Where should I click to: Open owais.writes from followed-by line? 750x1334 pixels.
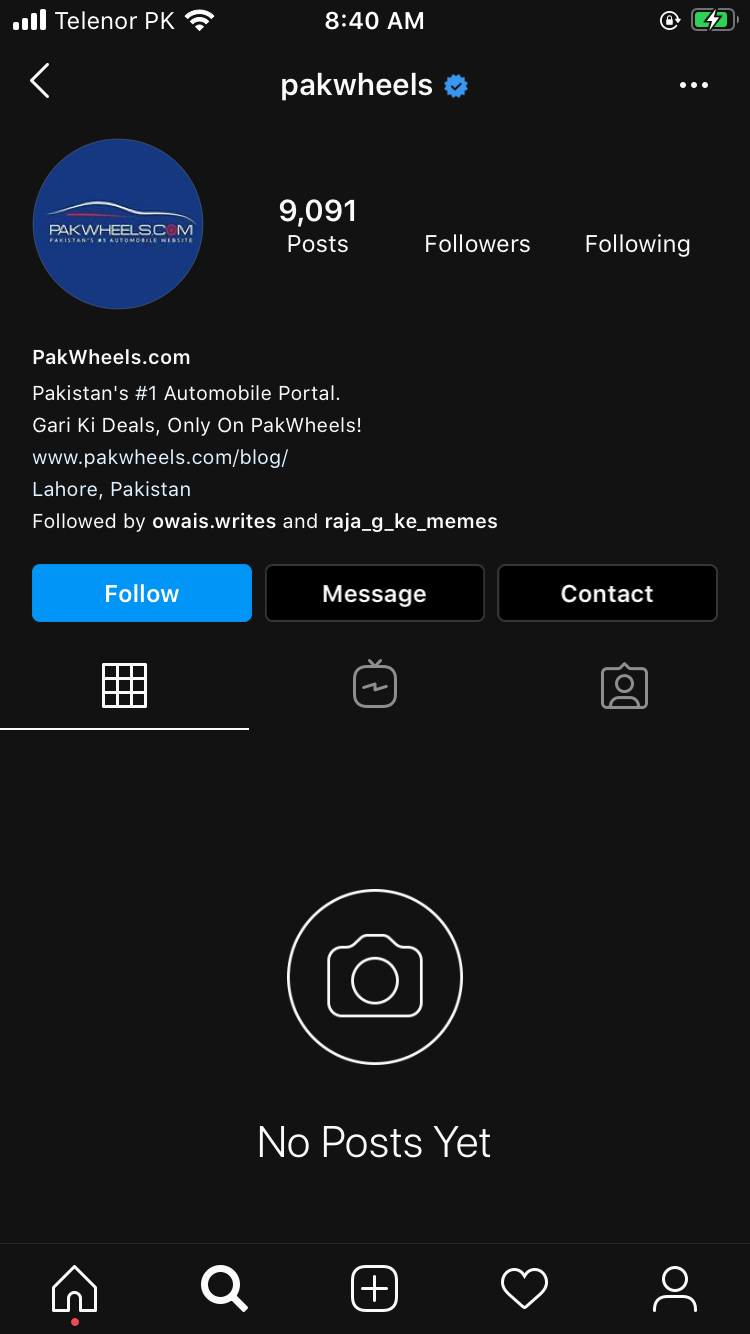(x=214, y=521)
